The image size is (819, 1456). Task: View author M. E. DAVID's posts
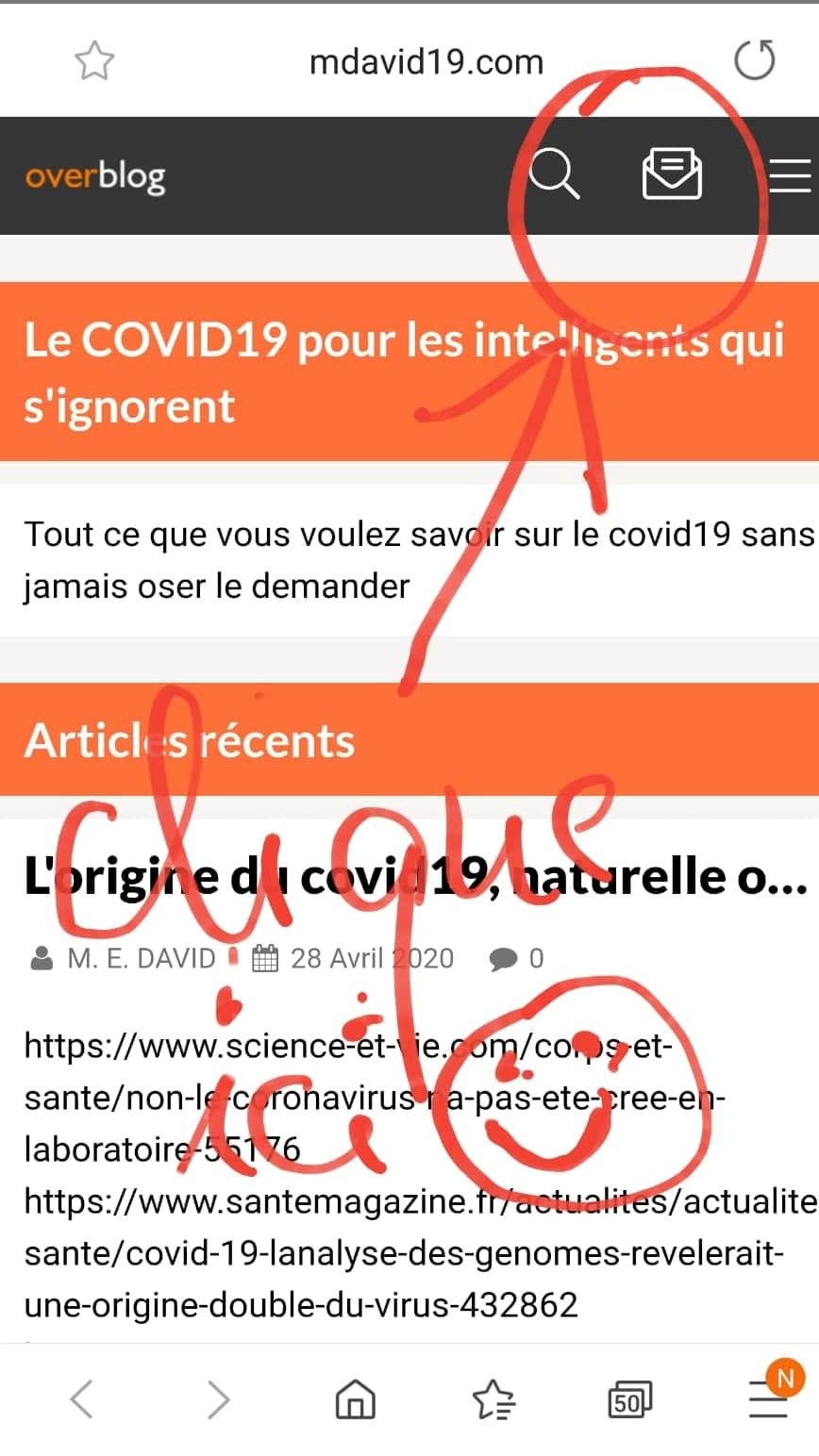[x=142, y=958]
